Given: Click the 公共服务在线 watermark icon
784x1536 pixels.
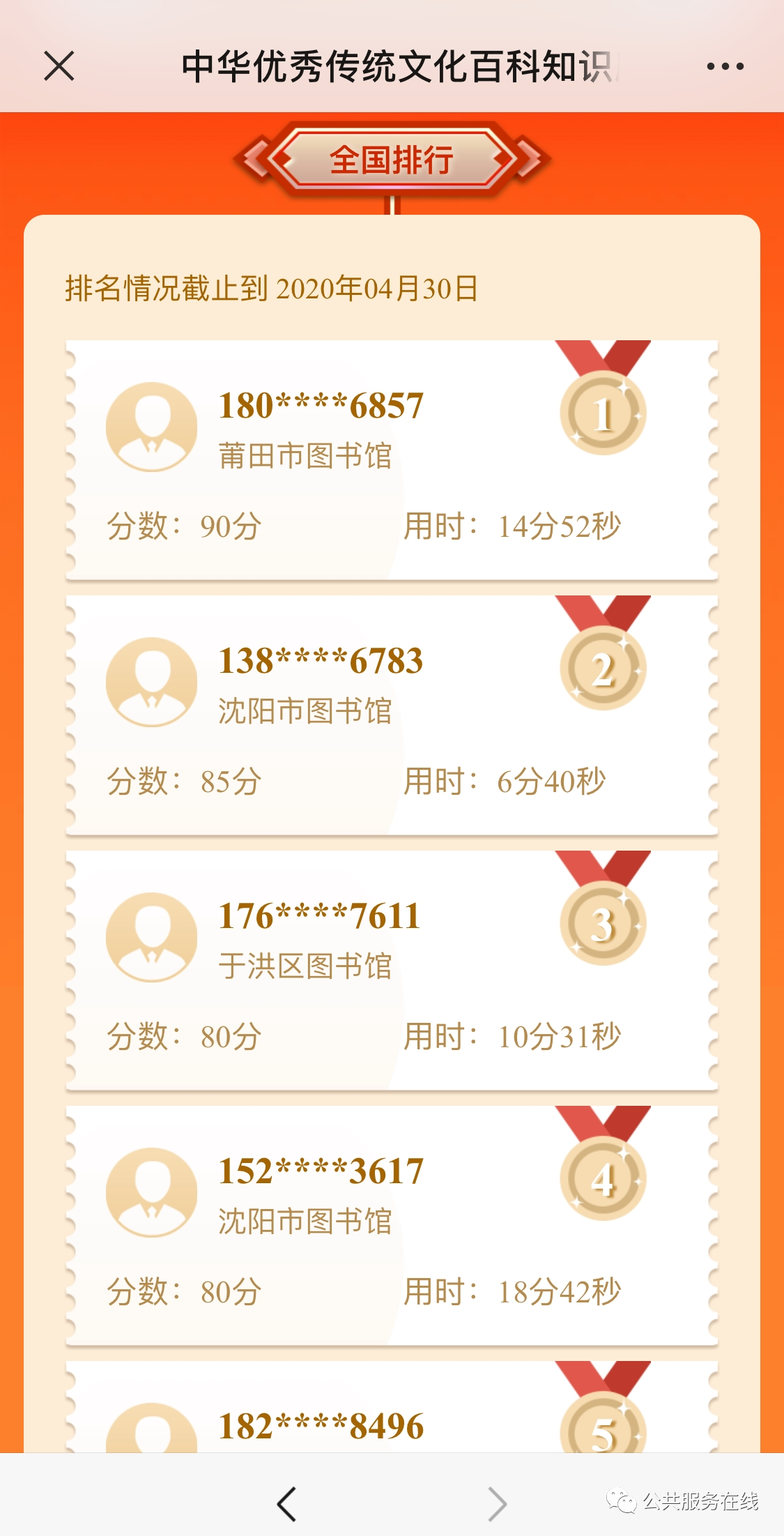Looking at the screenshot, I should coord(622,1500).
